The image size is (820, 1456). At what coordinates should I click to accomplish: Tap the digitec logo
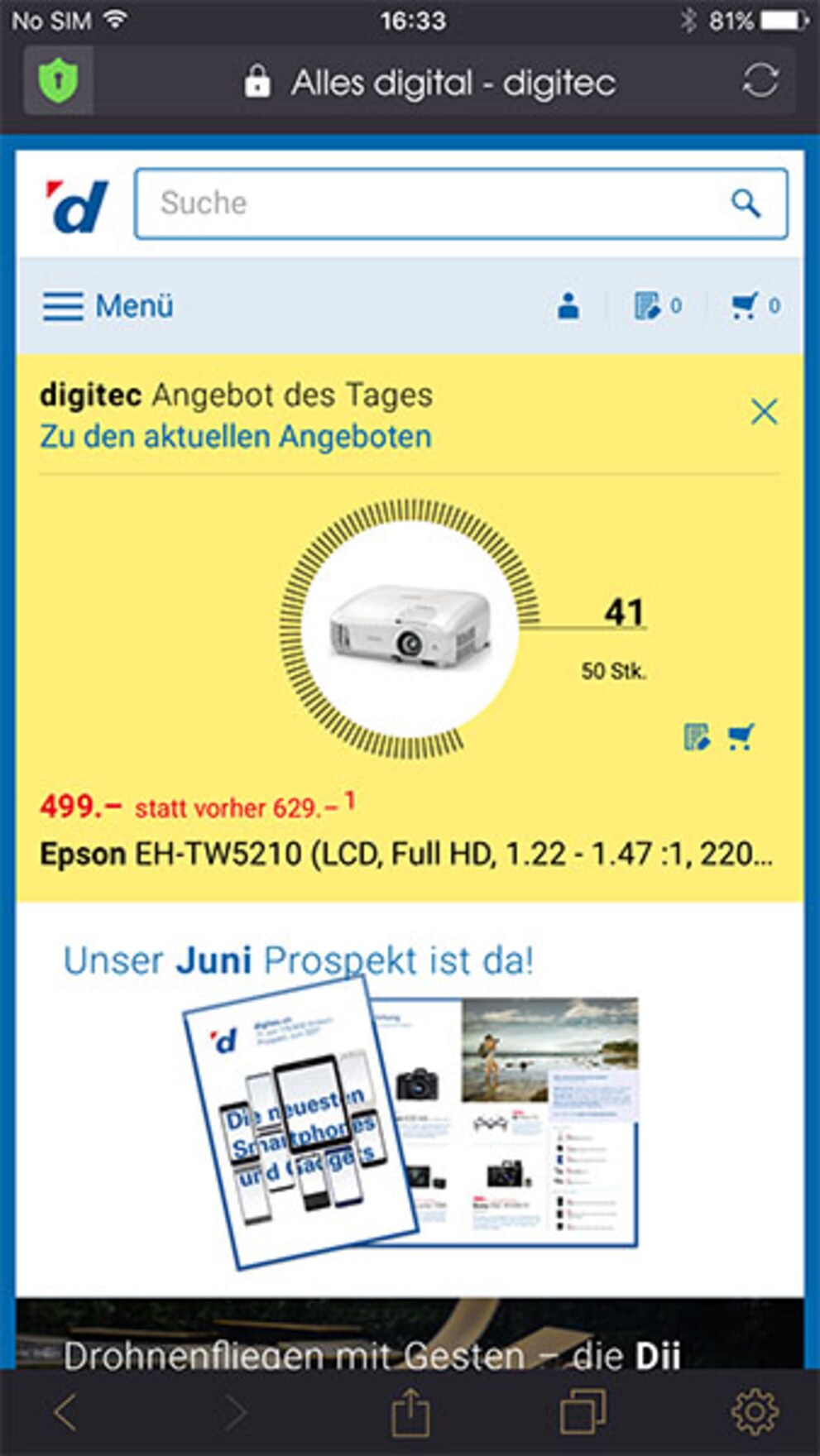point(77,205)
